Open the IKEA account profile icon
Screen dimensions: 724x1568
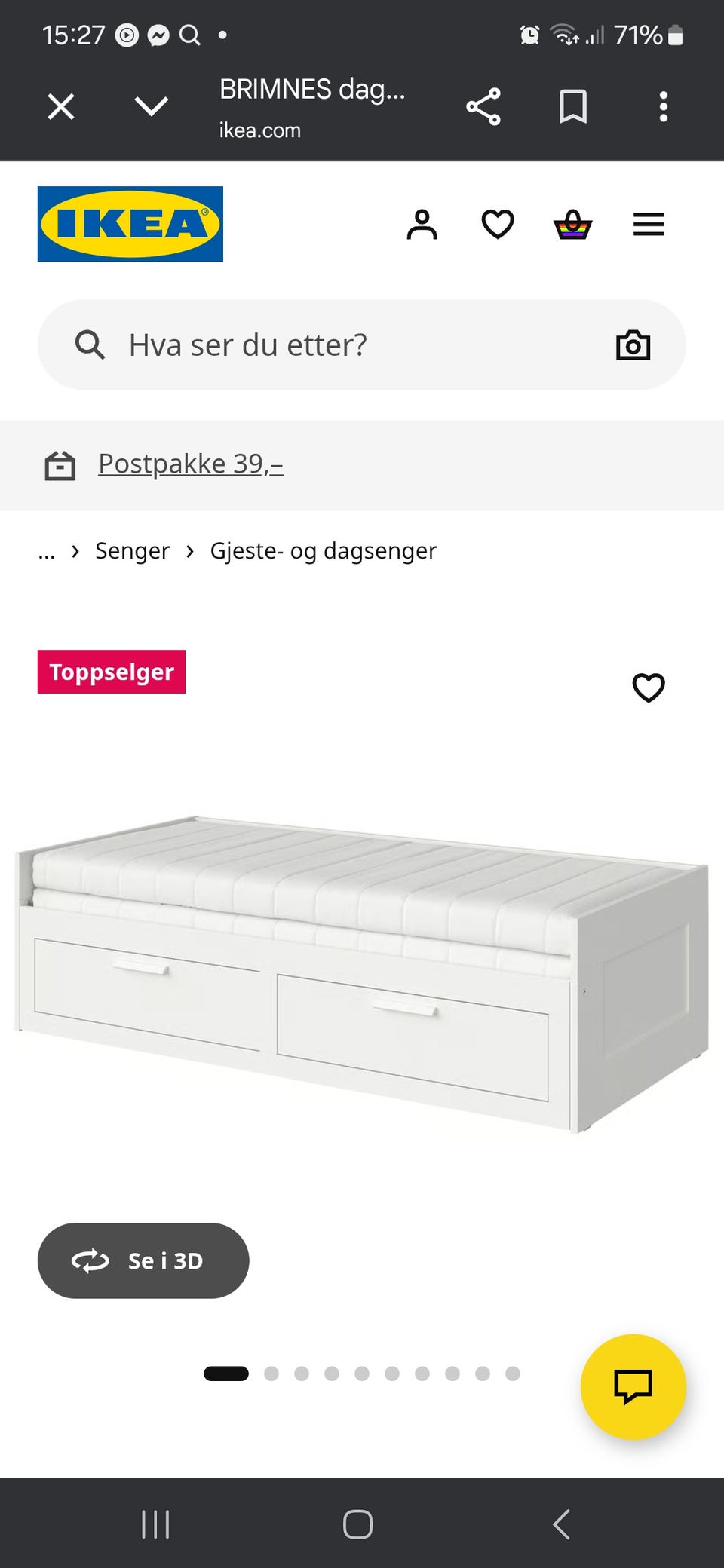pyautogui.click(x=422, y=224)
